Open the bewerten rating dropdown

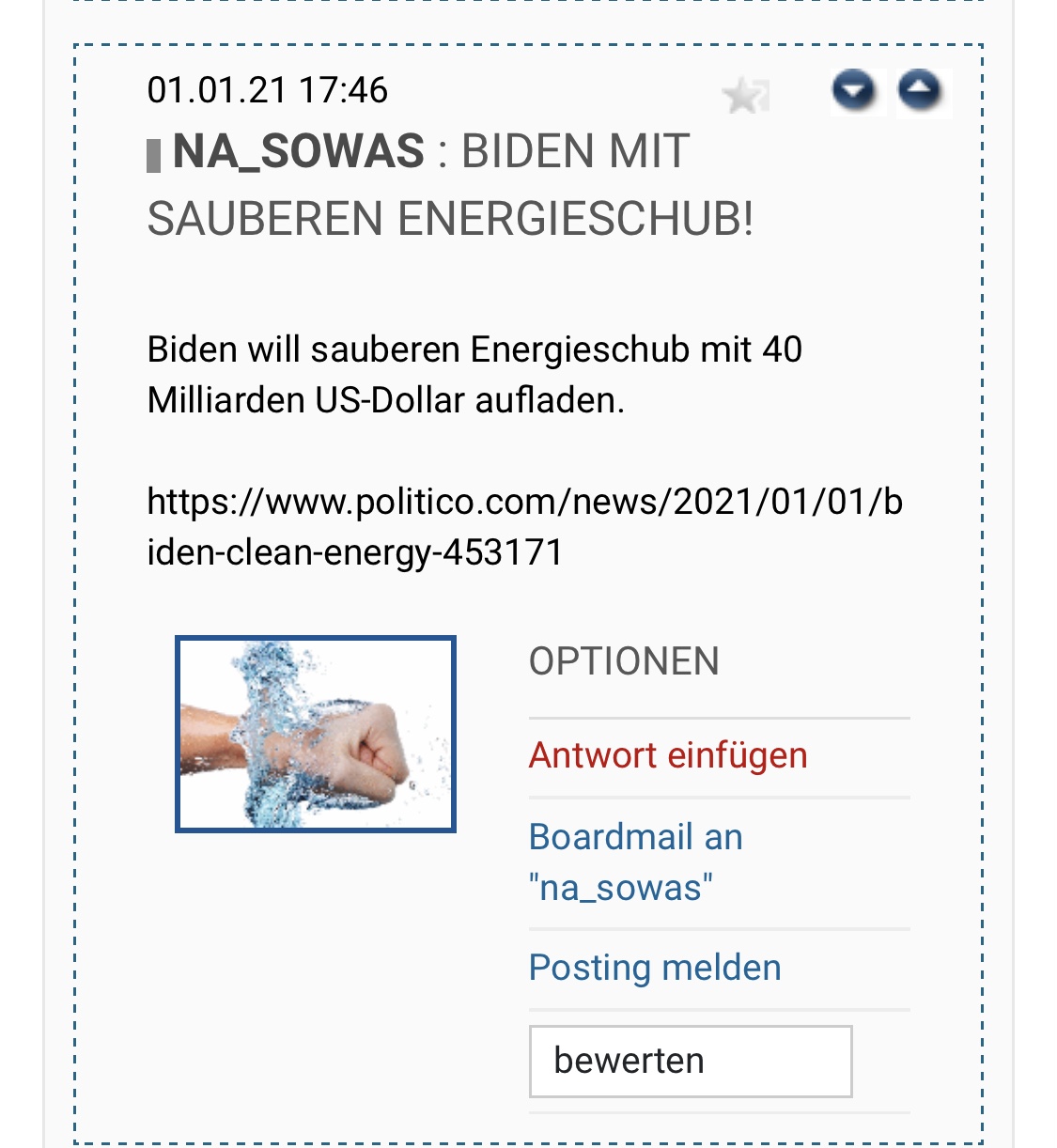(x=691, y=1061)
